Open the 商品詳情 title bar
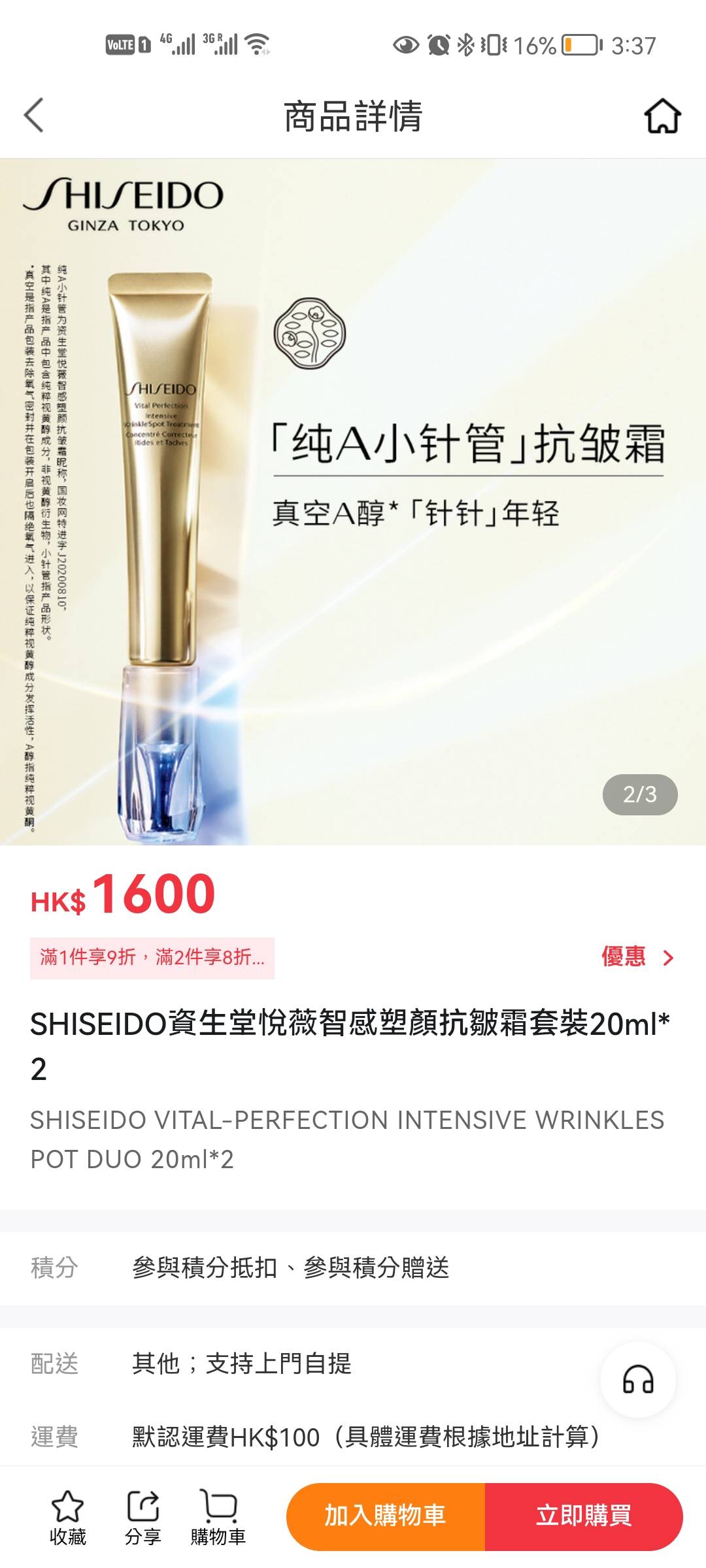 [353, 114]
